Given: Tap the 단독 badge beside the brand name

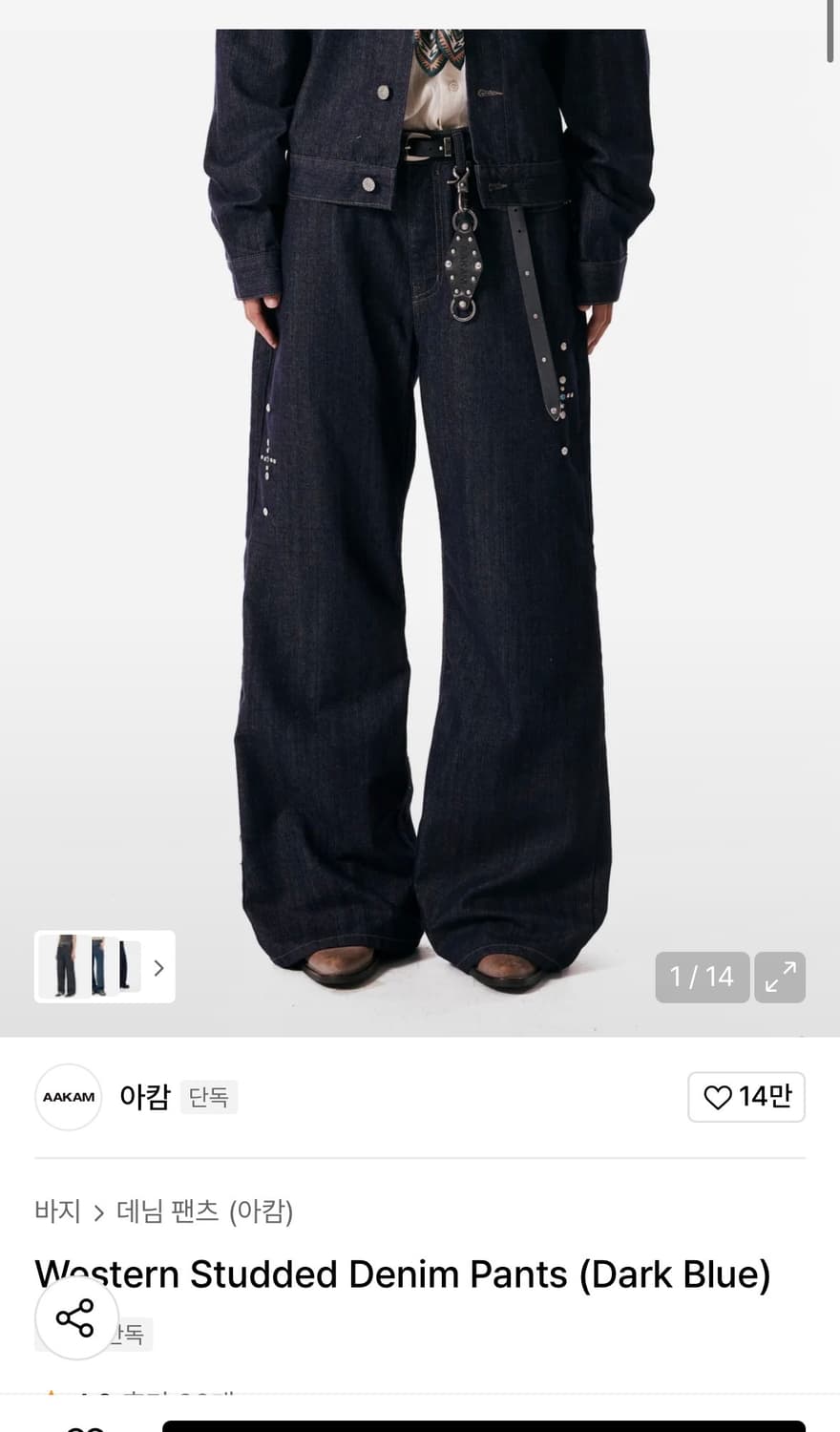Looking at the screenshot, I should (209, 1097).
